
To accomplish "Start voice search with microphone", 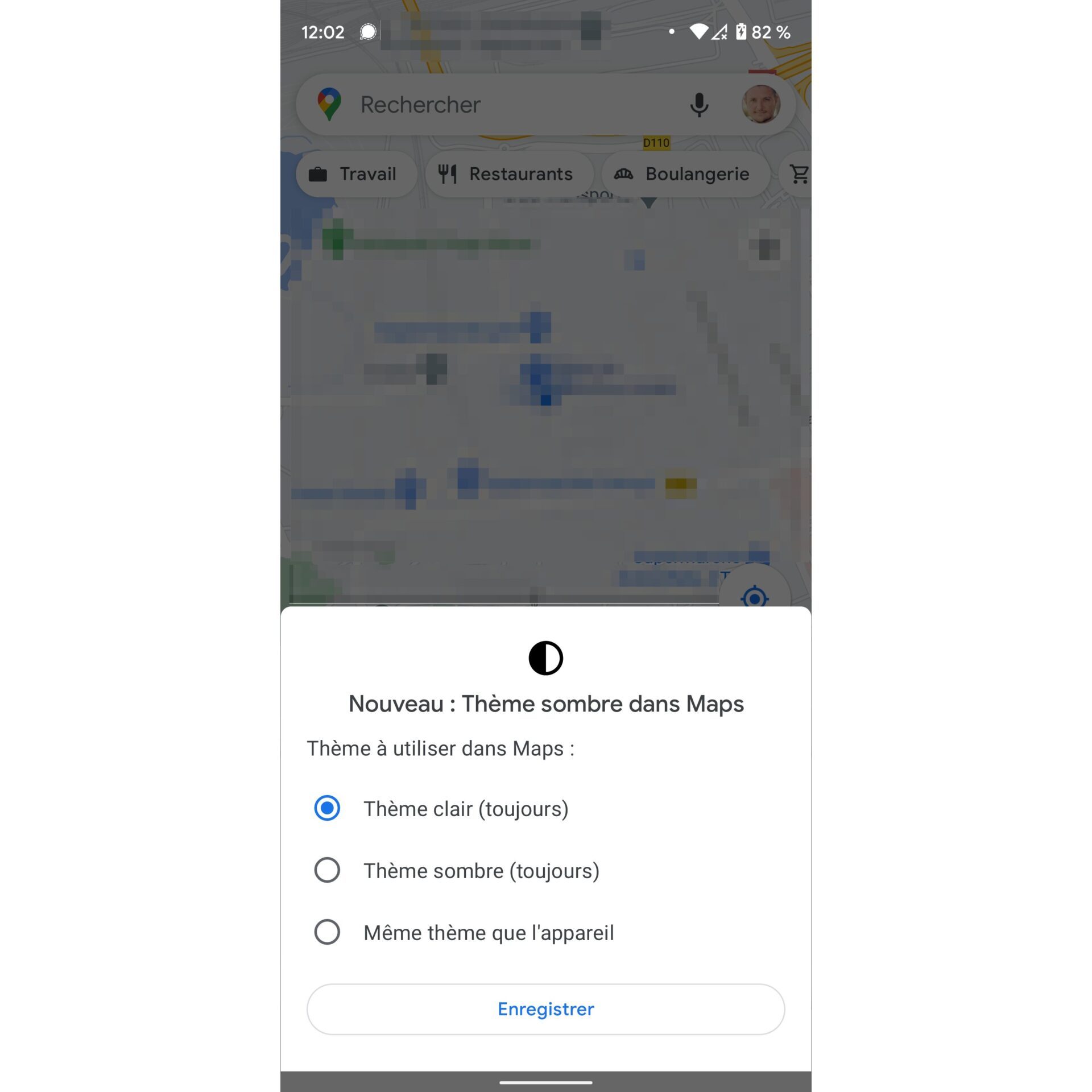I will (x=699, y=105).
